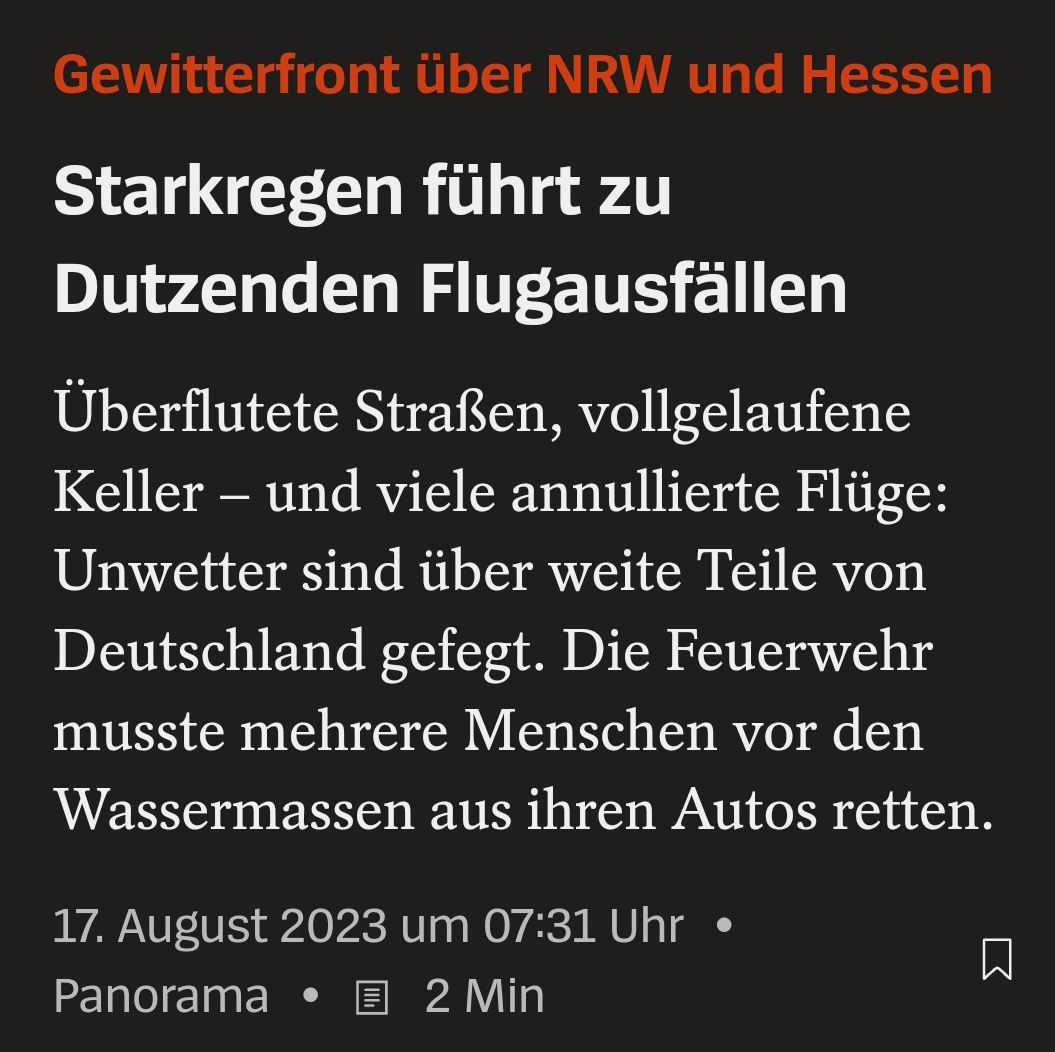Bookmark the Starkregen article

tap(996, 958)
